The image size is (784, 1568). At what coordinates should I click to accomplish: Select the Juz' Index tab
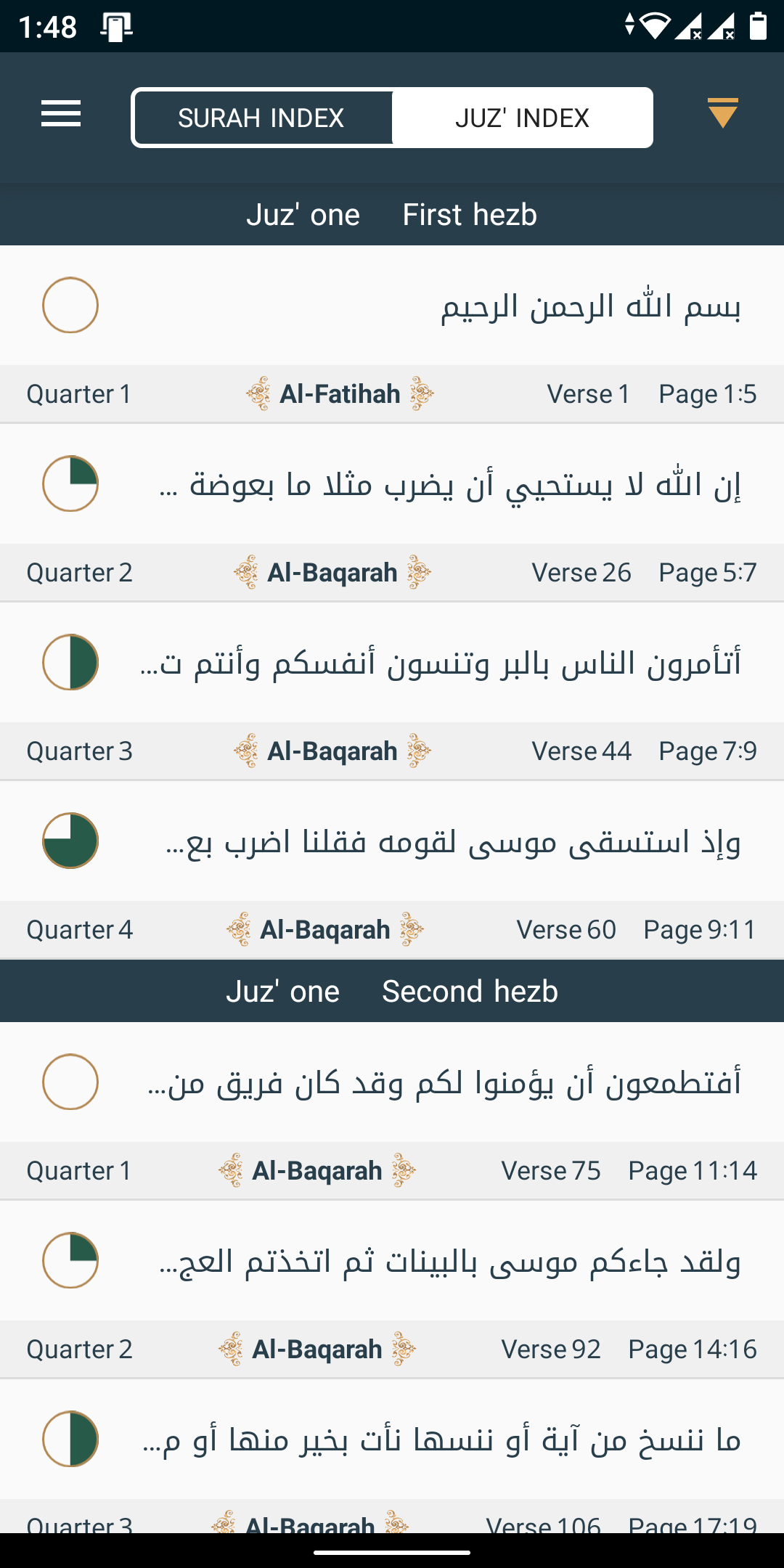522,118
